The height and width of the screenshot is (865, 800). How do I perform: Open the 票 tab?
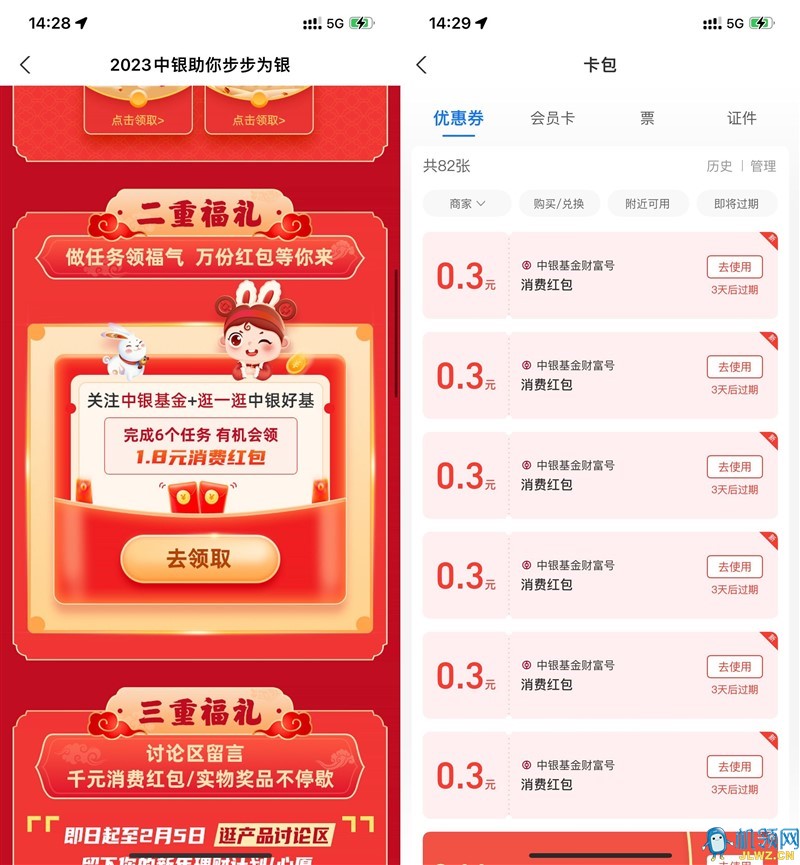click(647, 118)
